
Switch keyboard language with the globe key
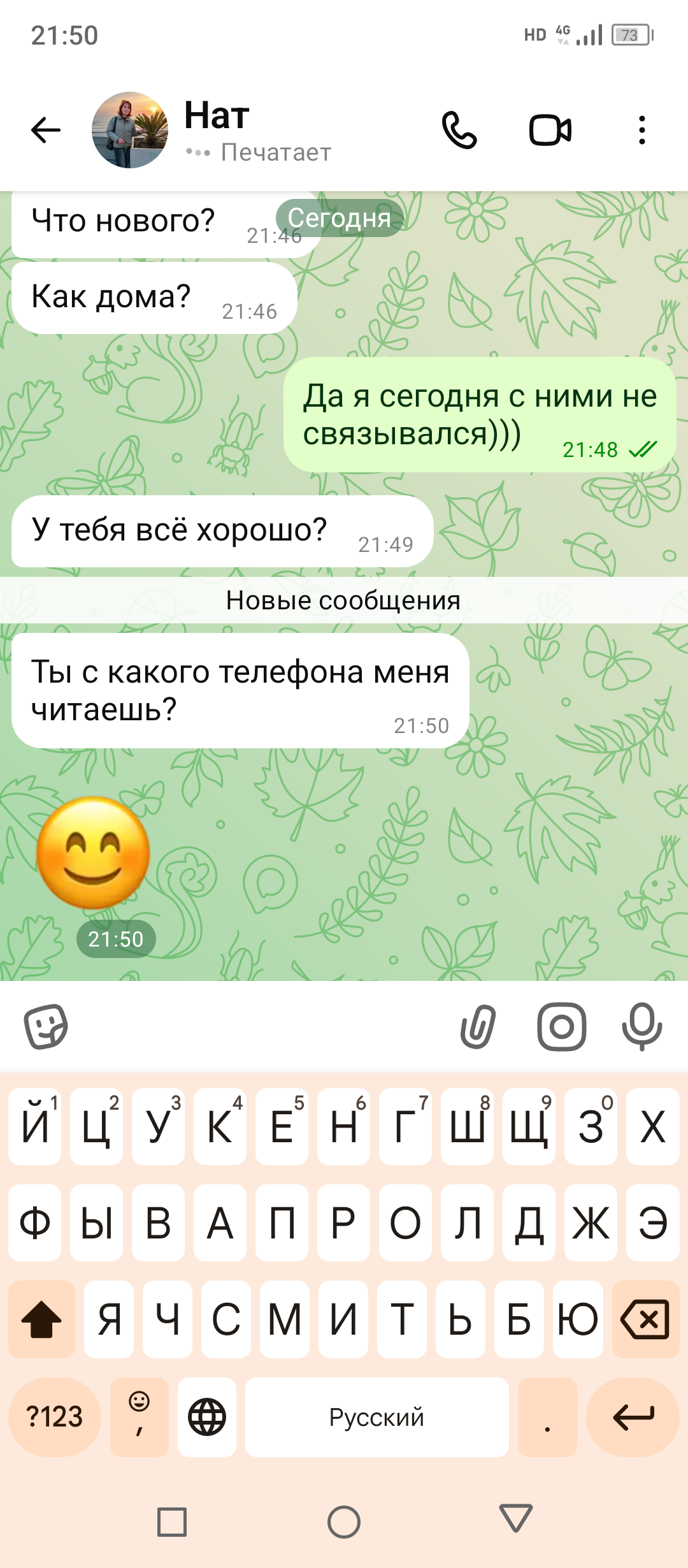207,1418
